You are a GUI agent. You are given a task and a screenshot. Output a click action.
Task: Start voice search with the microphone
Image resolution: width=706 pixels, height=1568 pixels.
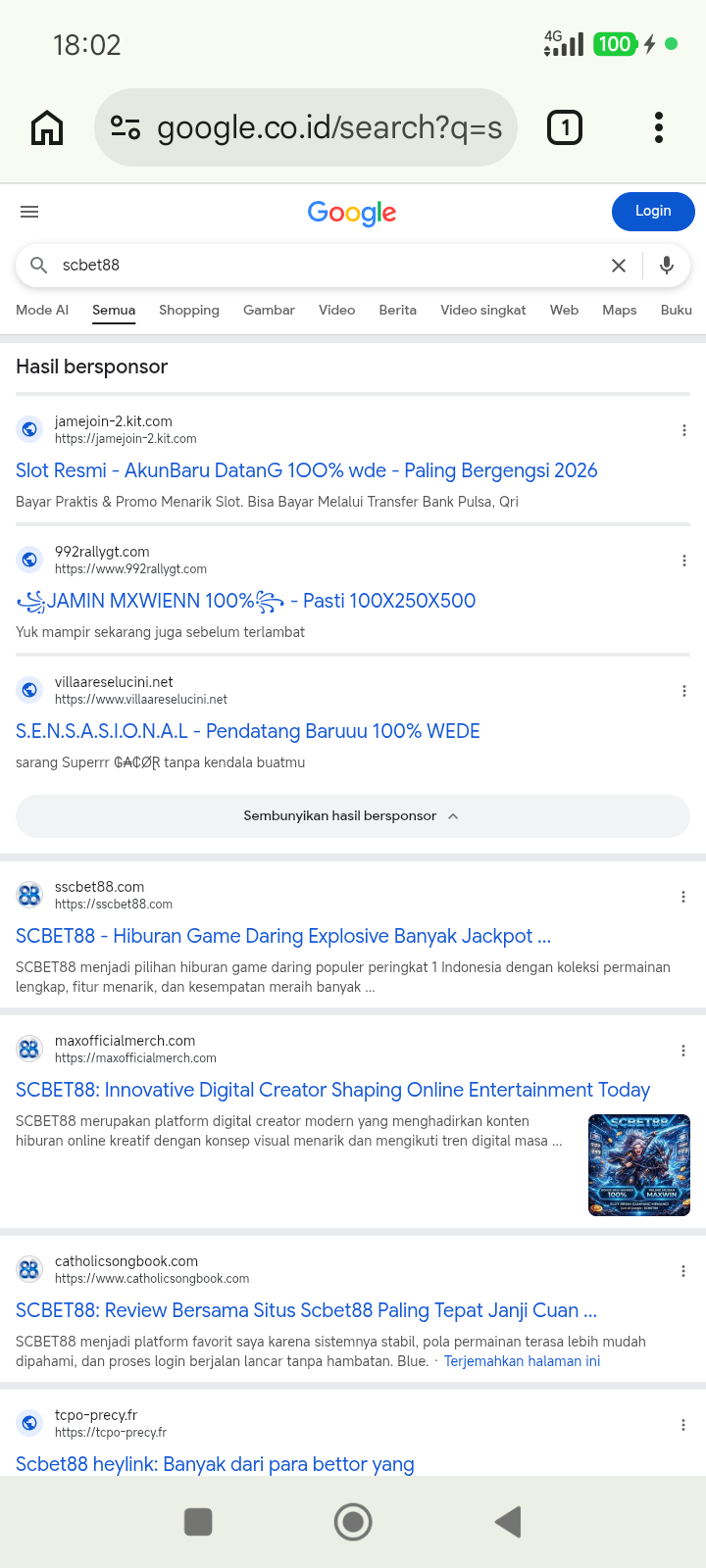tap(667, 266)
